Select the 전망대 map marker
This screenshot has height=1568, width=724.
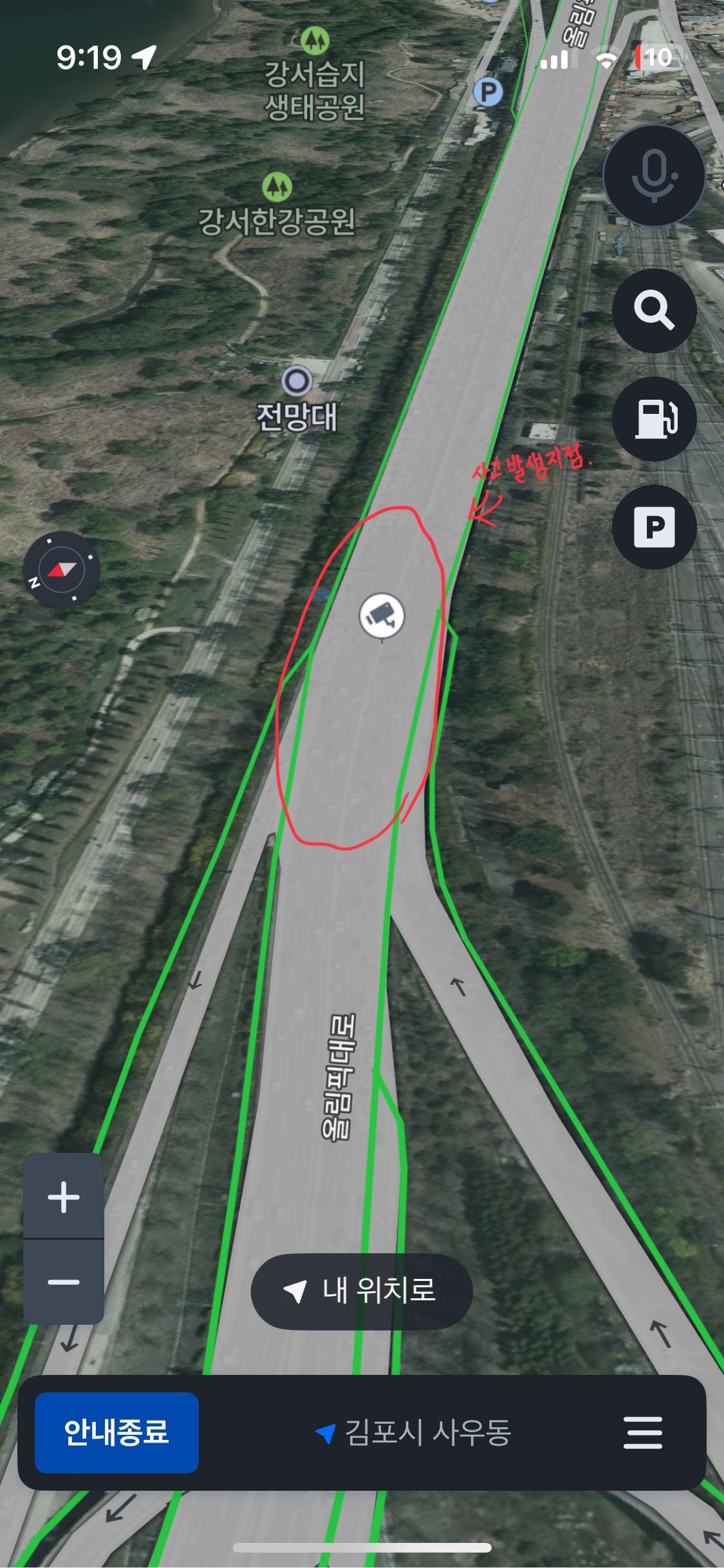(297, 382)
